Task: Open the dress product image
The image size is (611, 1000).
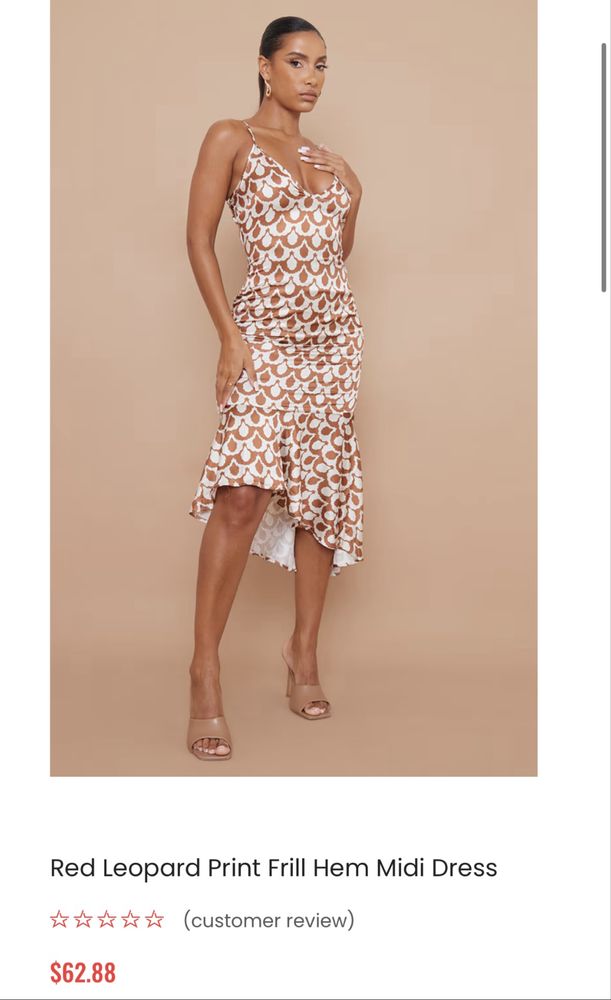Action: 293,388
